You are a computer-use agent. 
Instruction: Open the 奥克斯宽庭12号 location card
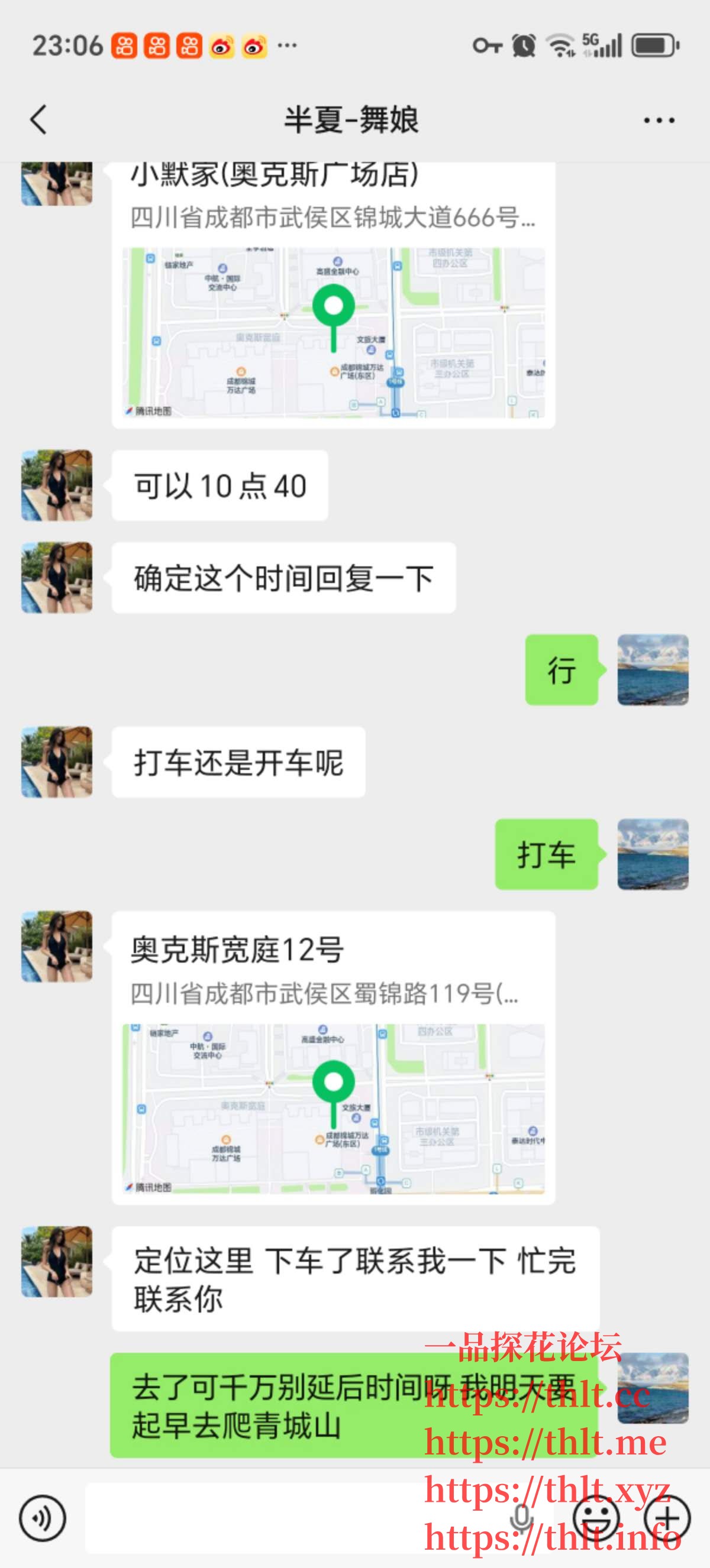(333, 1057)
